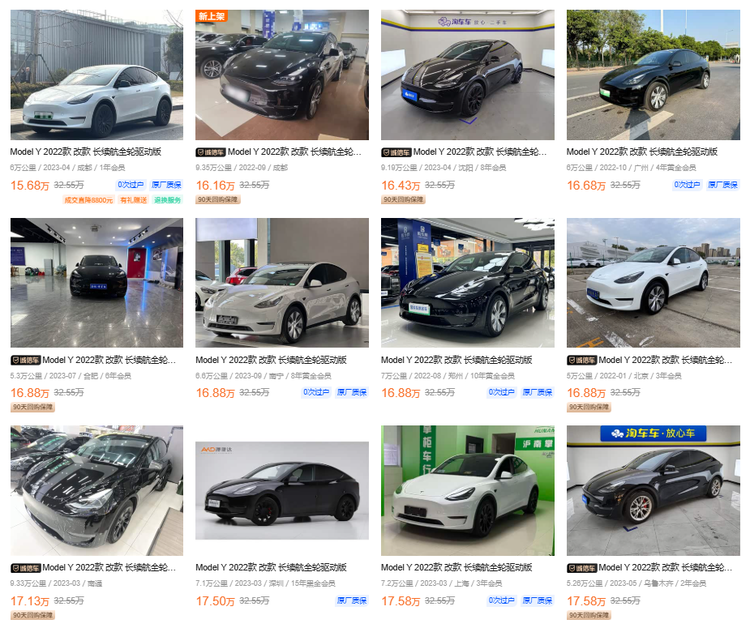750x628 pixels.
Task: Select the 17.58万 Model Y in 乌鲁木齐
Action: pyautogui.click(x=653, y=490)
